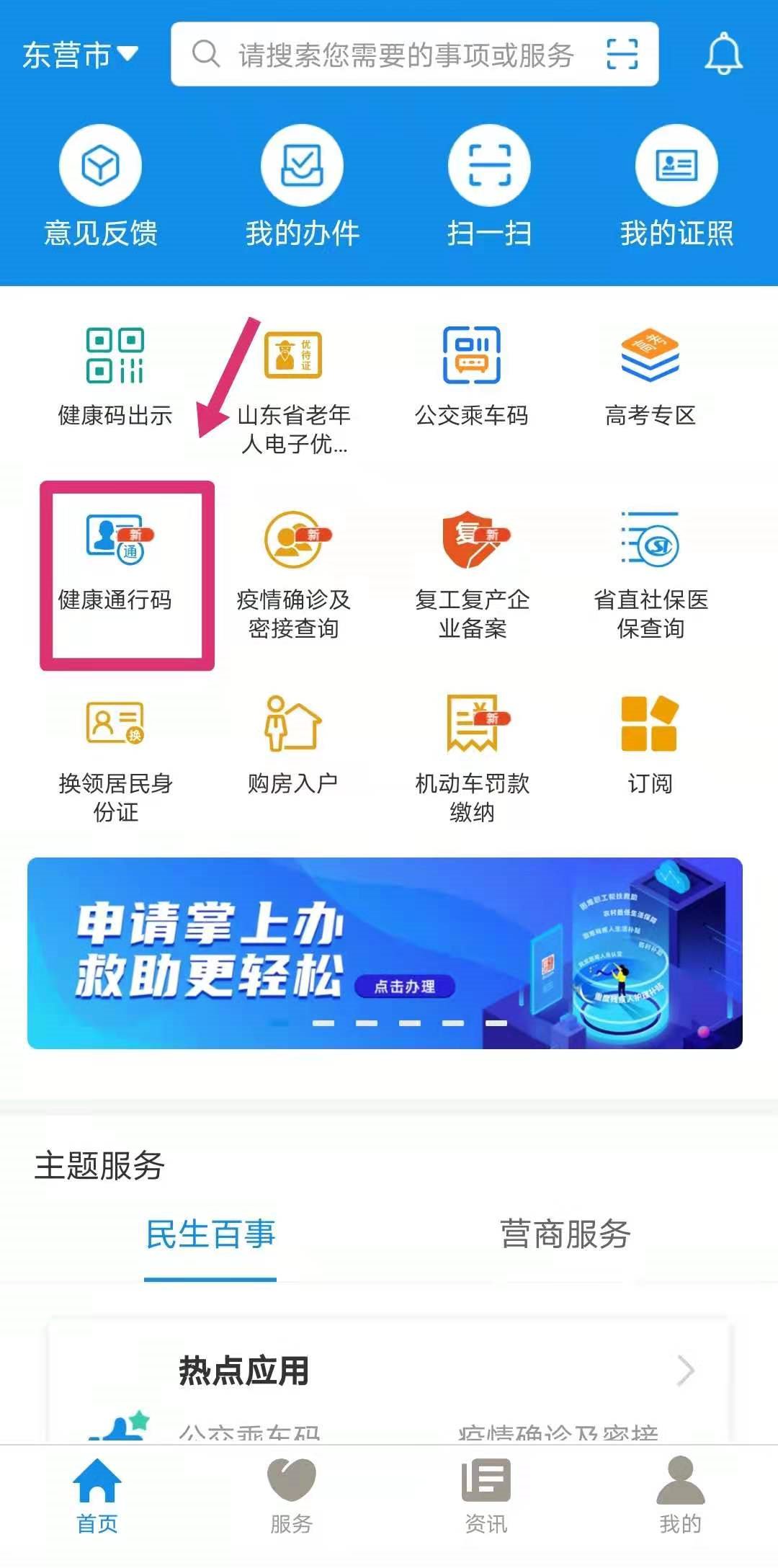Go to the 服务 bottom tab
This screenshot has height=1568, width=778.
pyautogui.click(x=291, y=1496)
